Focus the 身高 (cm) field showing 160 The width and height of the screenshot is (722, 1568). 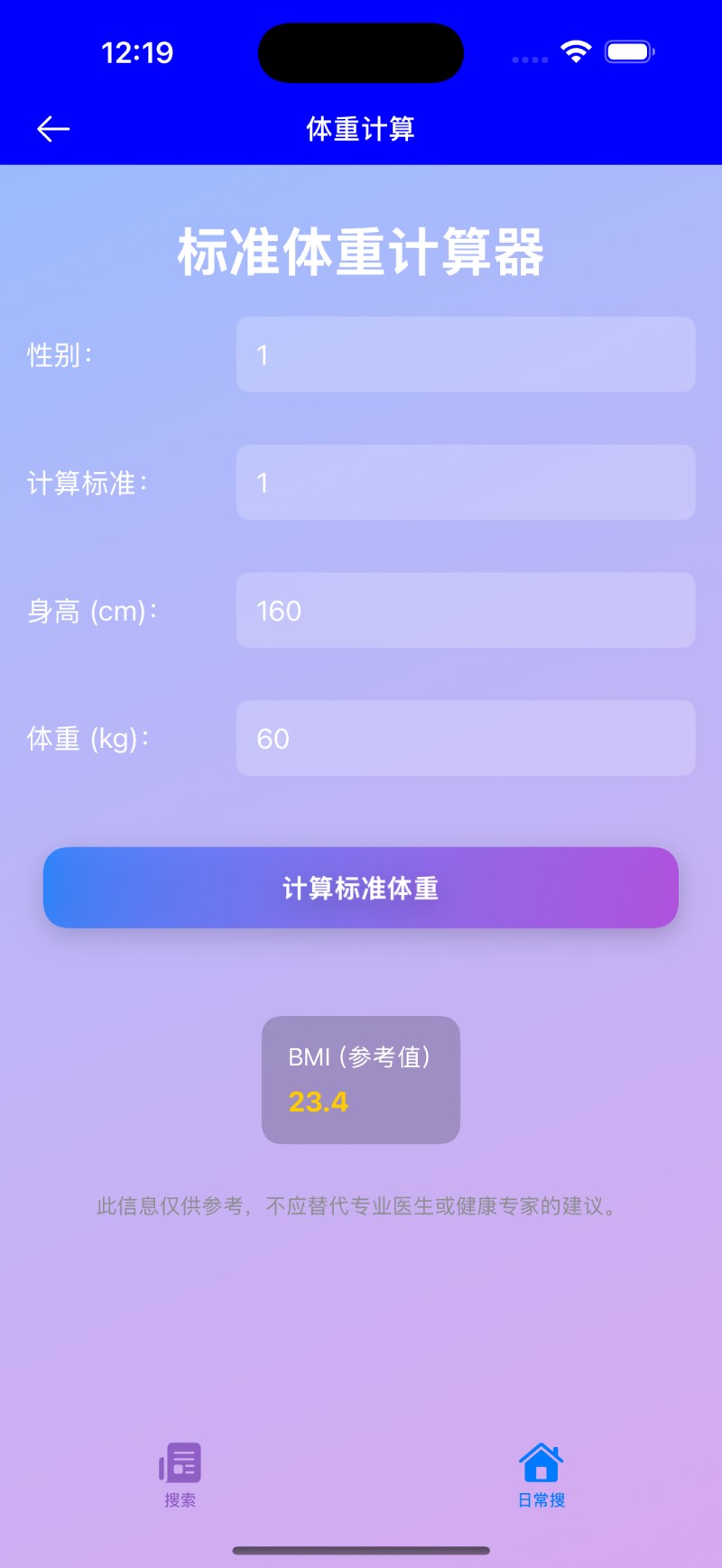[x=466, y=611]
